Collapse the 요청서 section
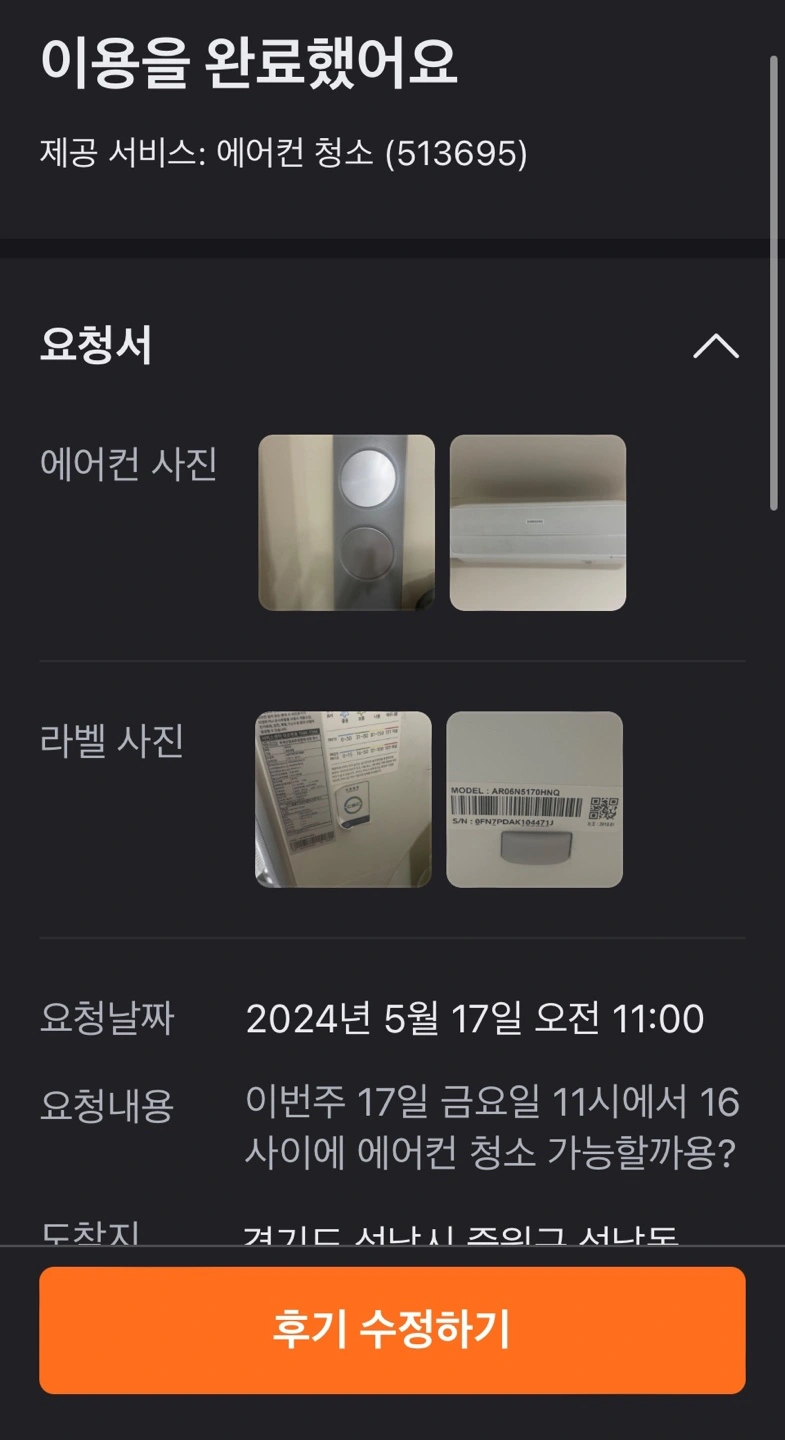Screen dimensions: 785x1440 (716, 346)
